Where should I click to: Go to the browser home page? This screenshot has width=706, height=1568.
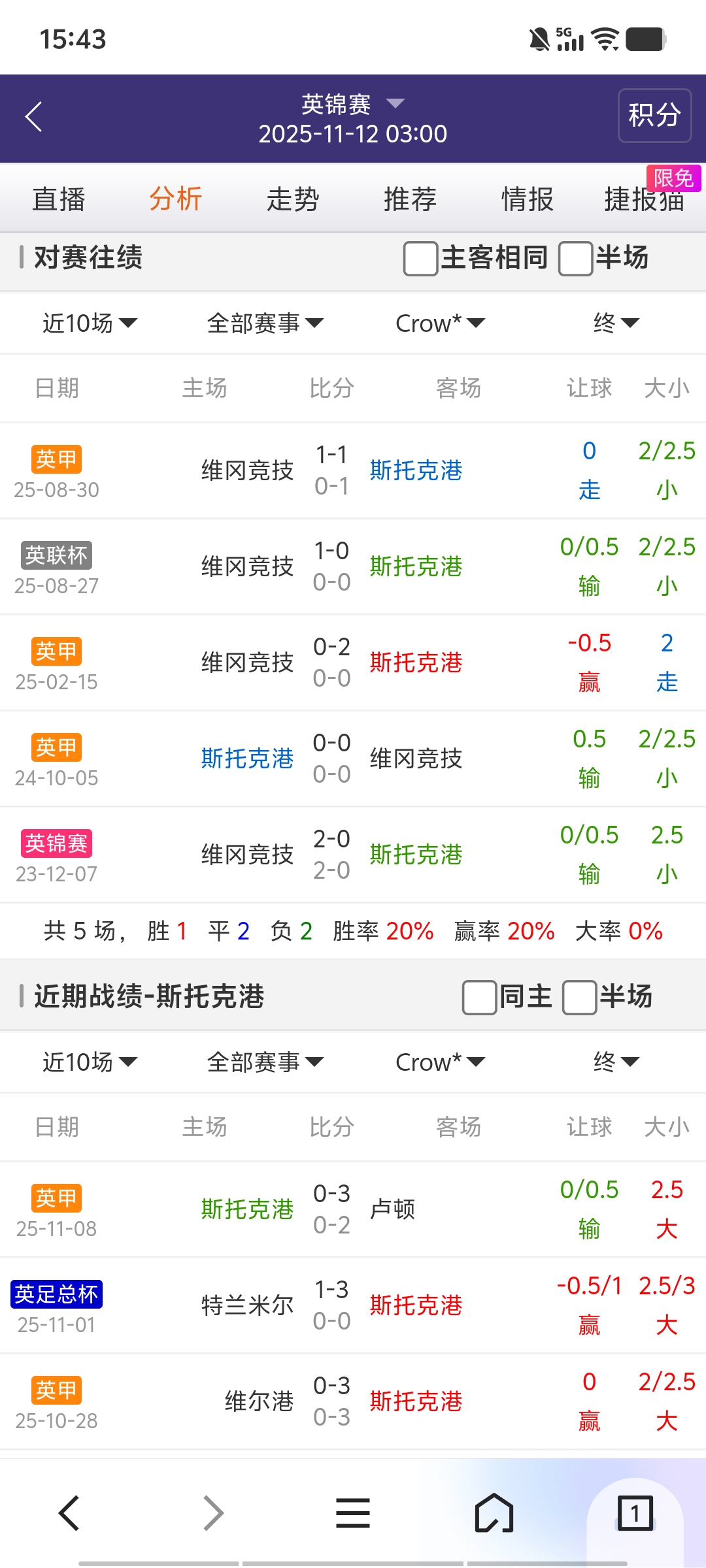(494, 1513)
